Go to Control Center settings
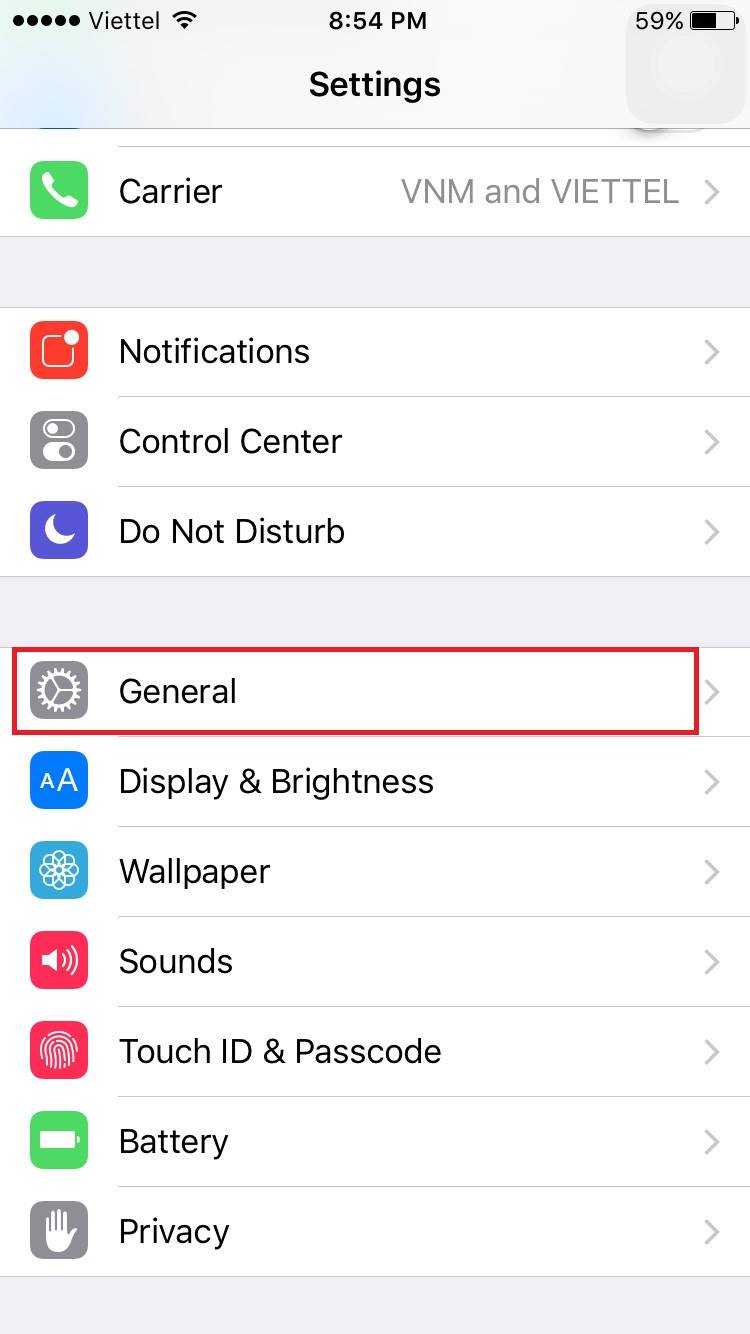The width and height of the screenshot is (750, 1334). click(375, 442)
